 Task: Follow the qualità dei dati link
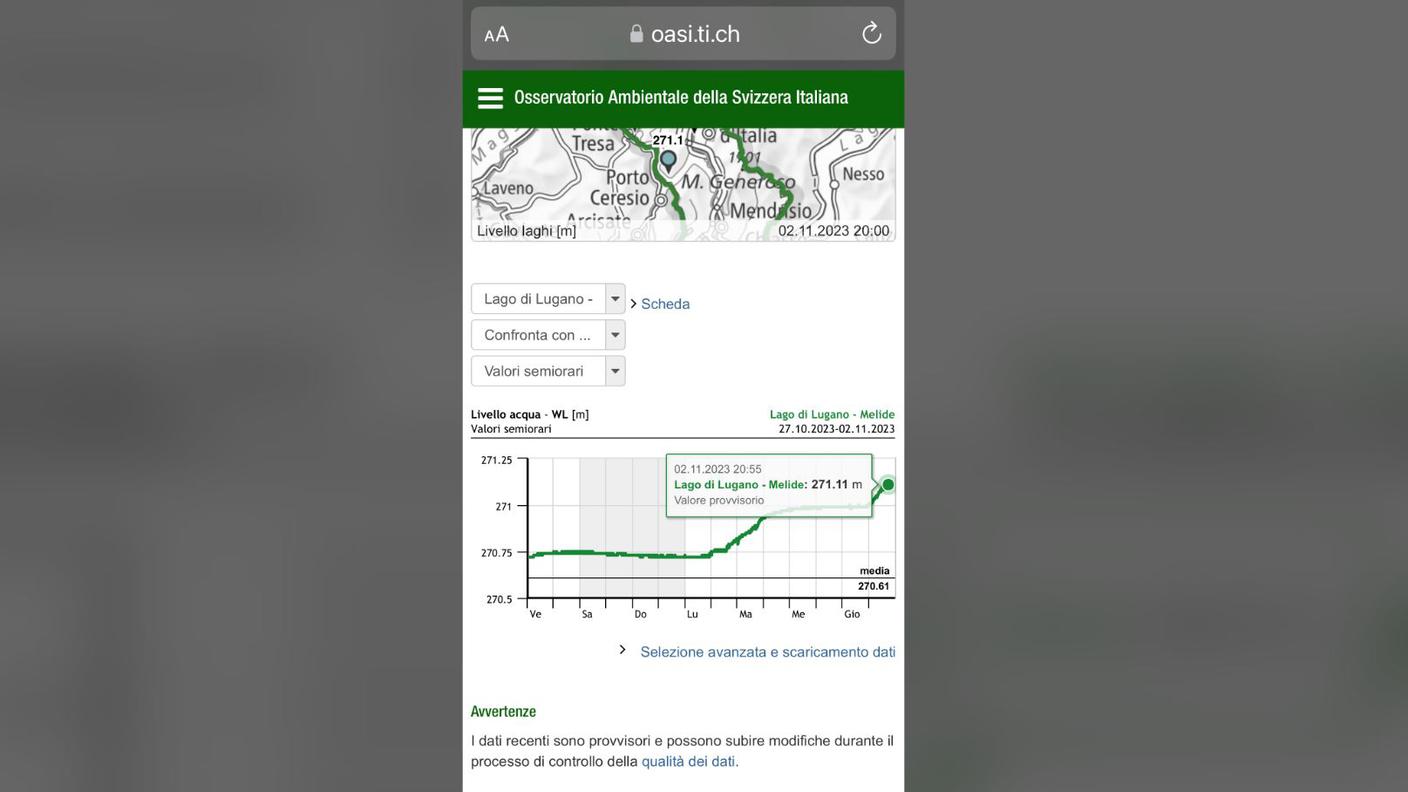tap(690, 761)
